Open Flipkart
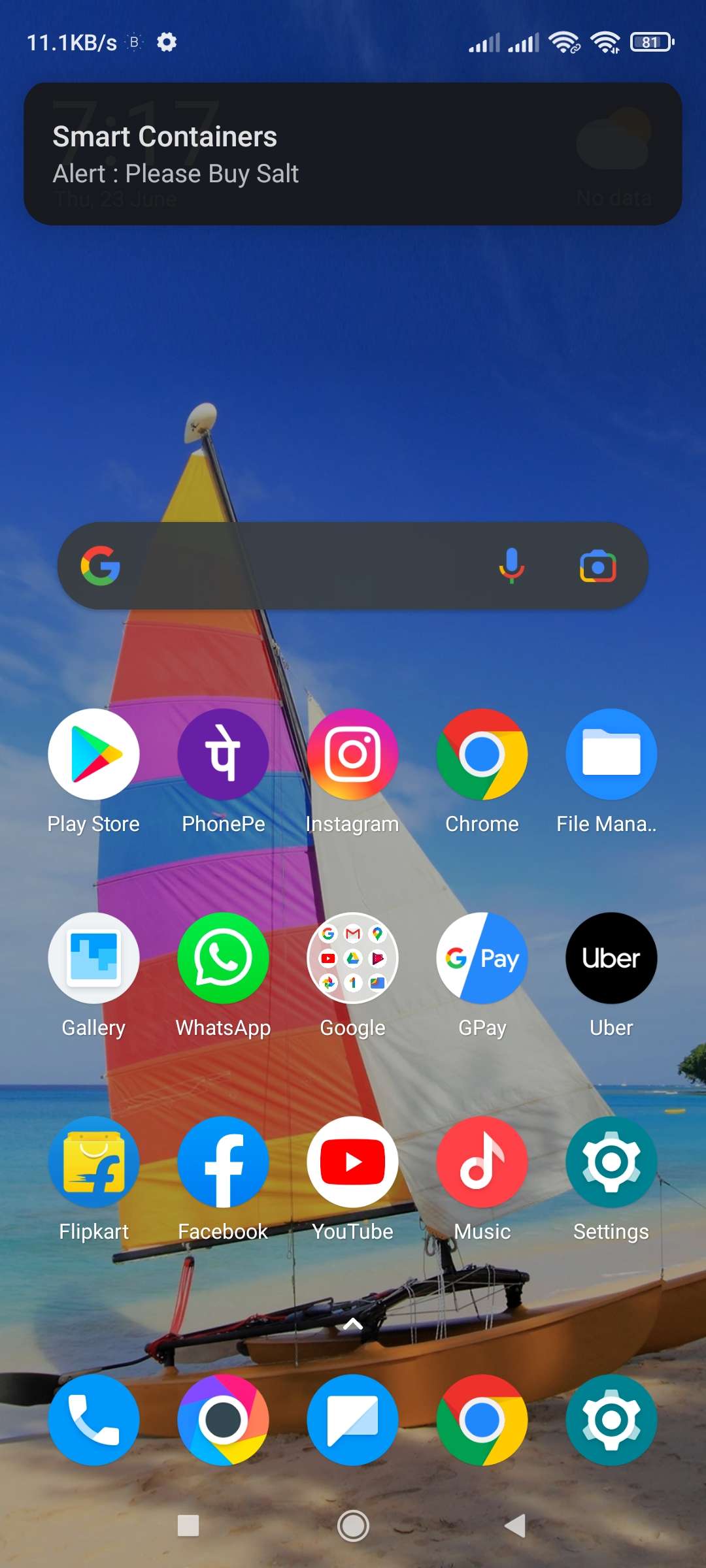 [x=93, y=1162]
